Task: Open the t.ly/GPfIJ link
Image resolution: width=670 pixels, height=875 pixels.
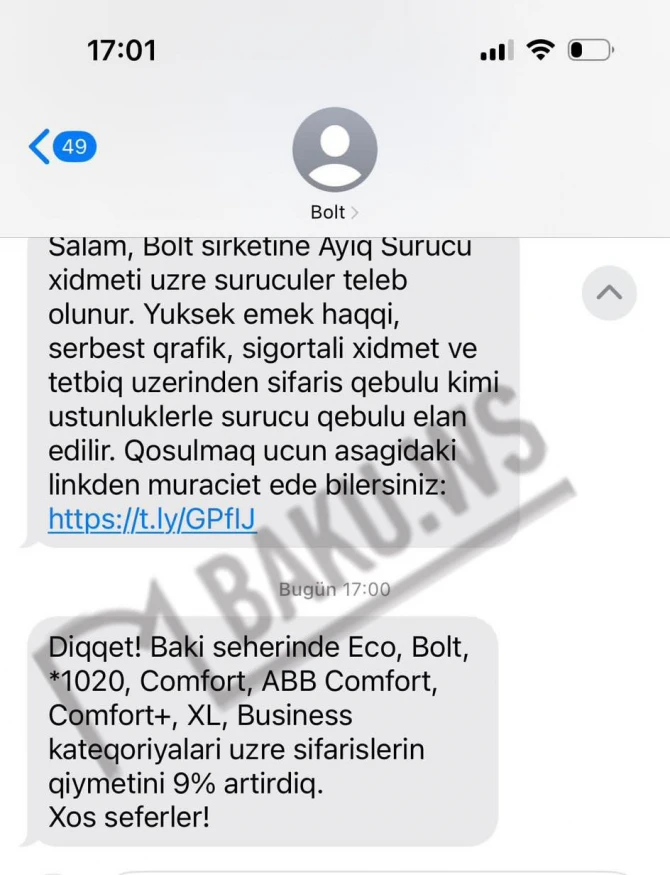Action: [152, 520]
